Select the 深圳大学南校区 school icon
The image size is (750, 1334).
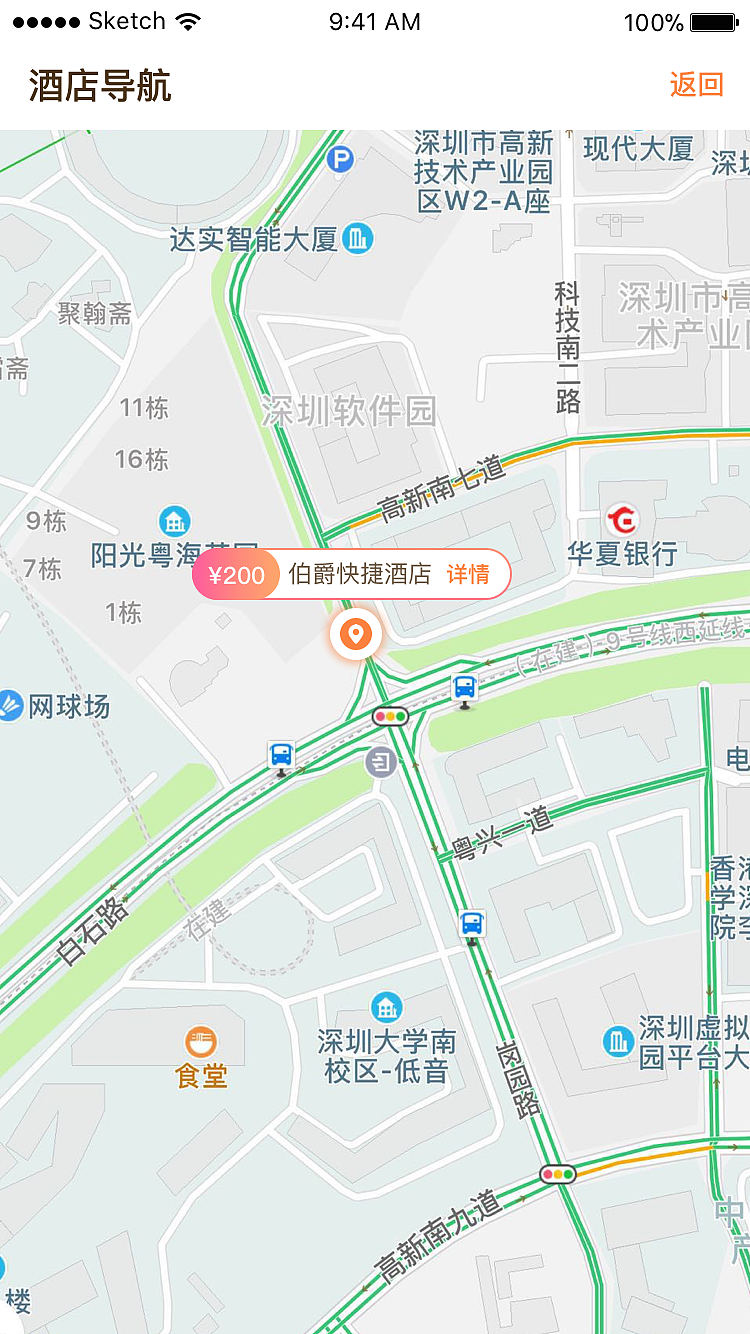[386, 1008]
